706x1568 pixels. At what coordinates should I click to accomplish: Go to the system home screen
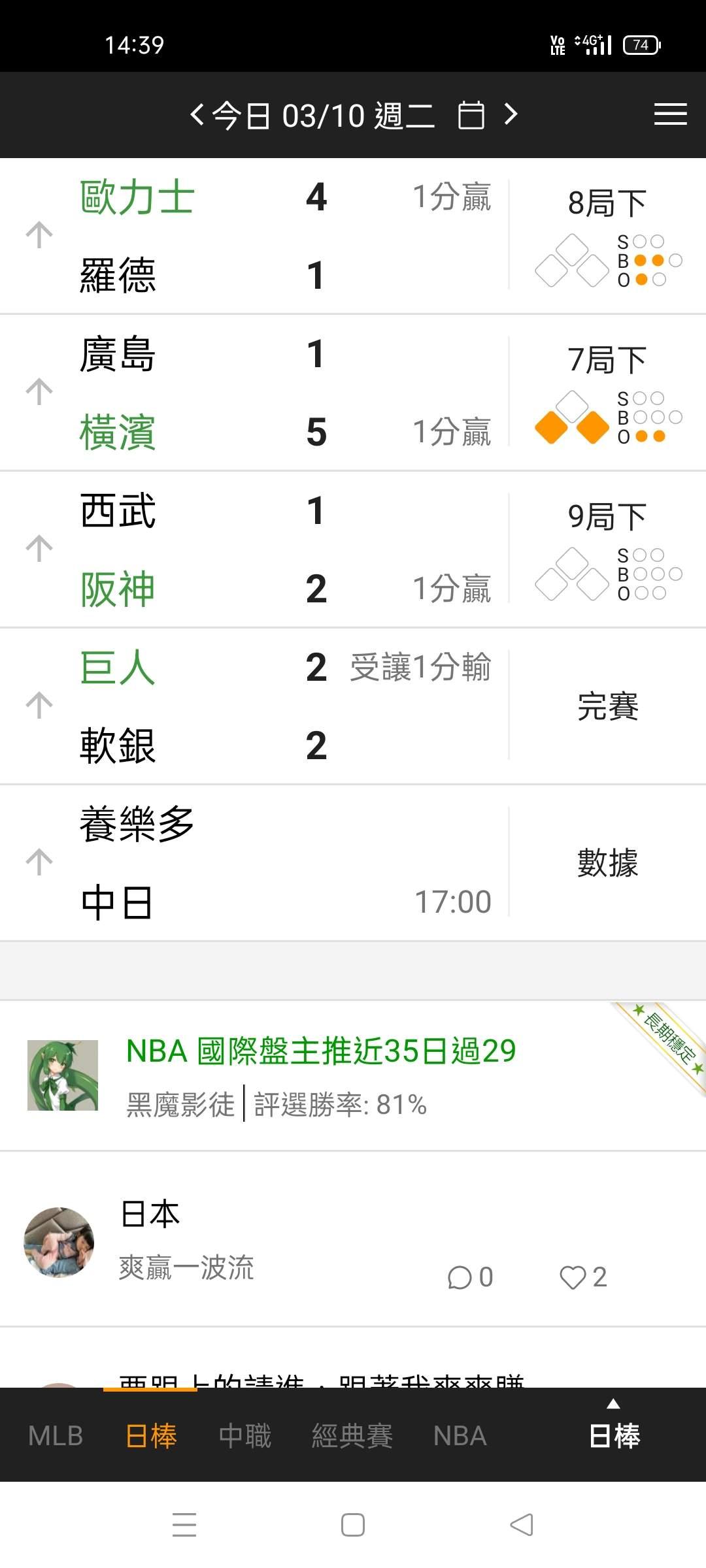pos(353,1525)
